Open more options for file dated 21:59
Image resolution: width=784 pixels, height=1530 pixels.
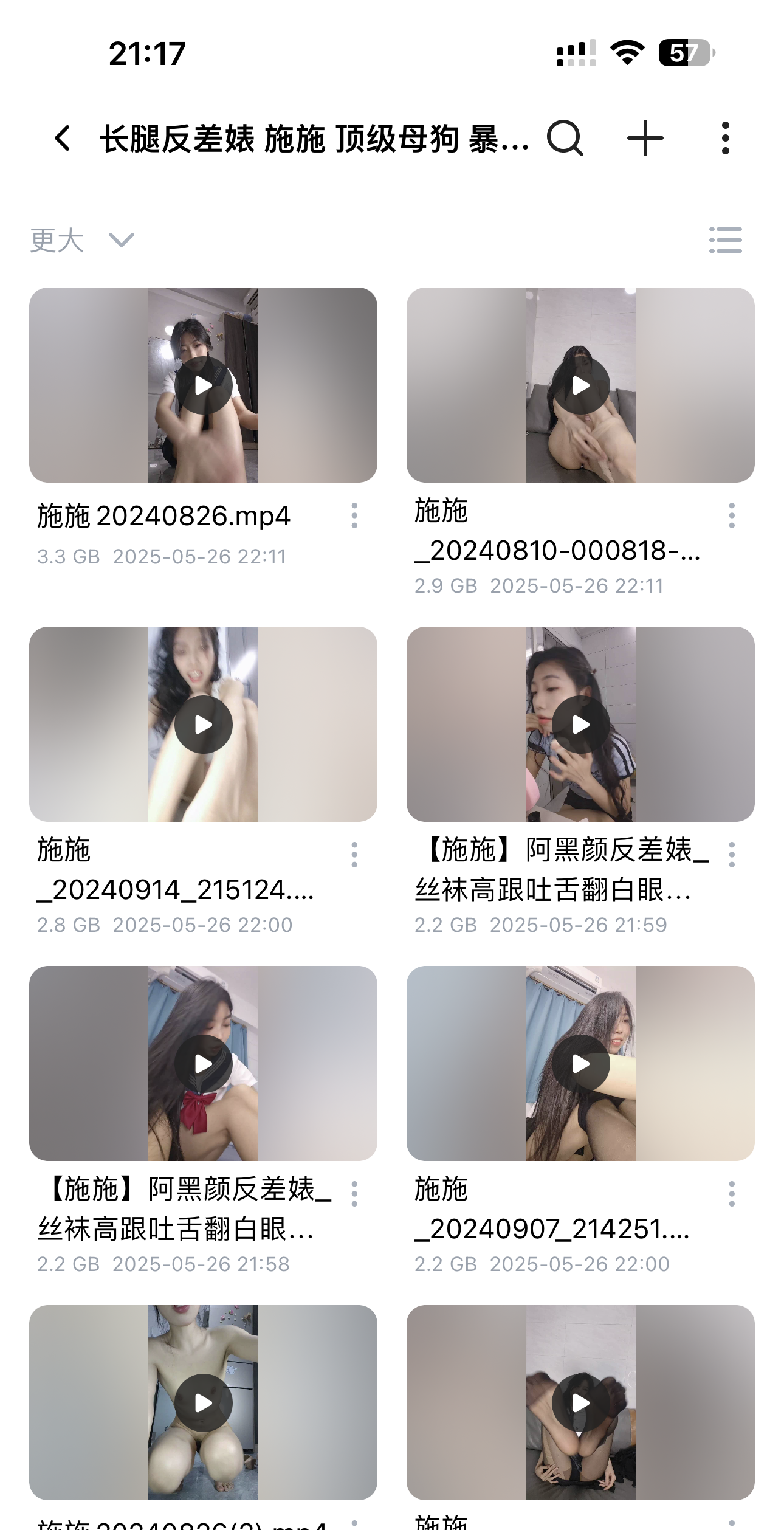coord(732,855)
